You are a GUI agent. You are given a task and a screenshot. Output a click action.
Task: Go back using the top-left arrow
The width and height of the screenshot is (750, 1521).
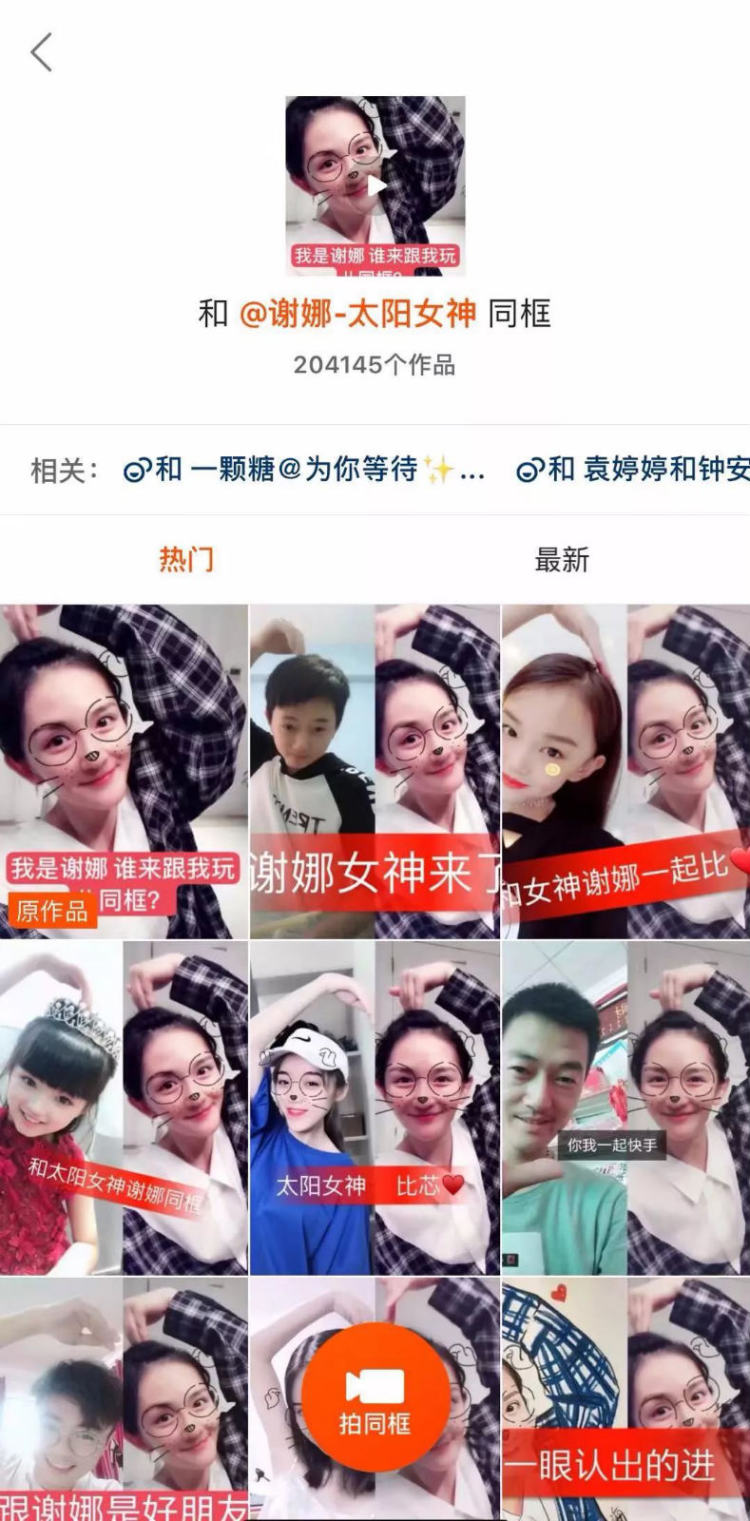click(x=41, y=52)
